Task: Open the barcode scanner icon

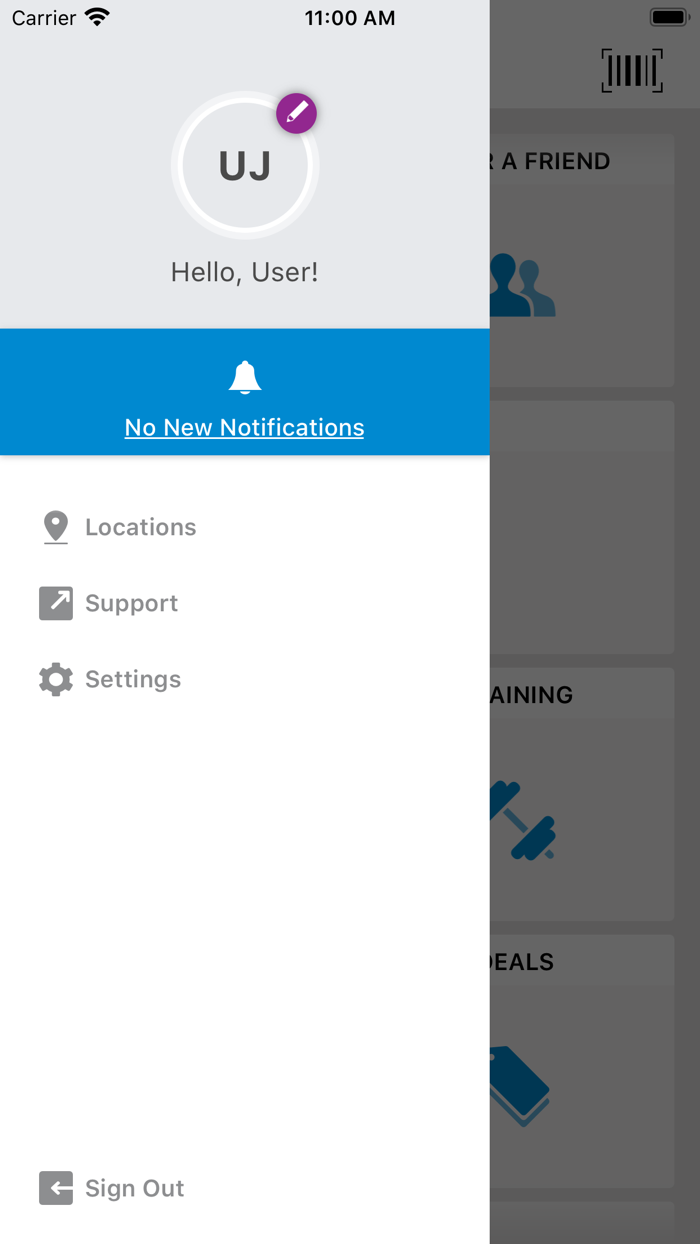Action: click(x=632, y=71)
